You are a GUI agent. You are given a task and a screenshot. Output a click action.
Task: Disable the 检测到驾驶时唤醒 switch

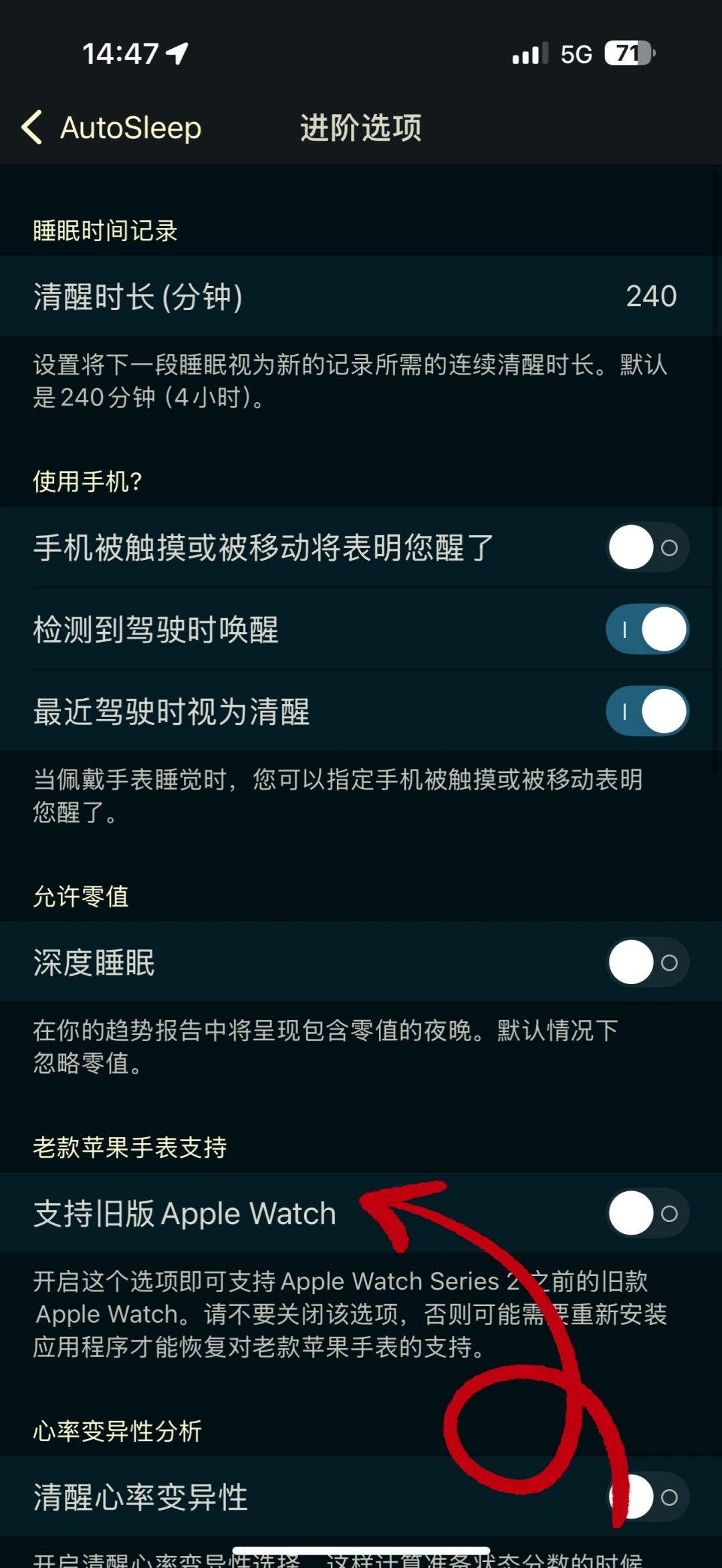pyautogui.click(x=646, y=629)
